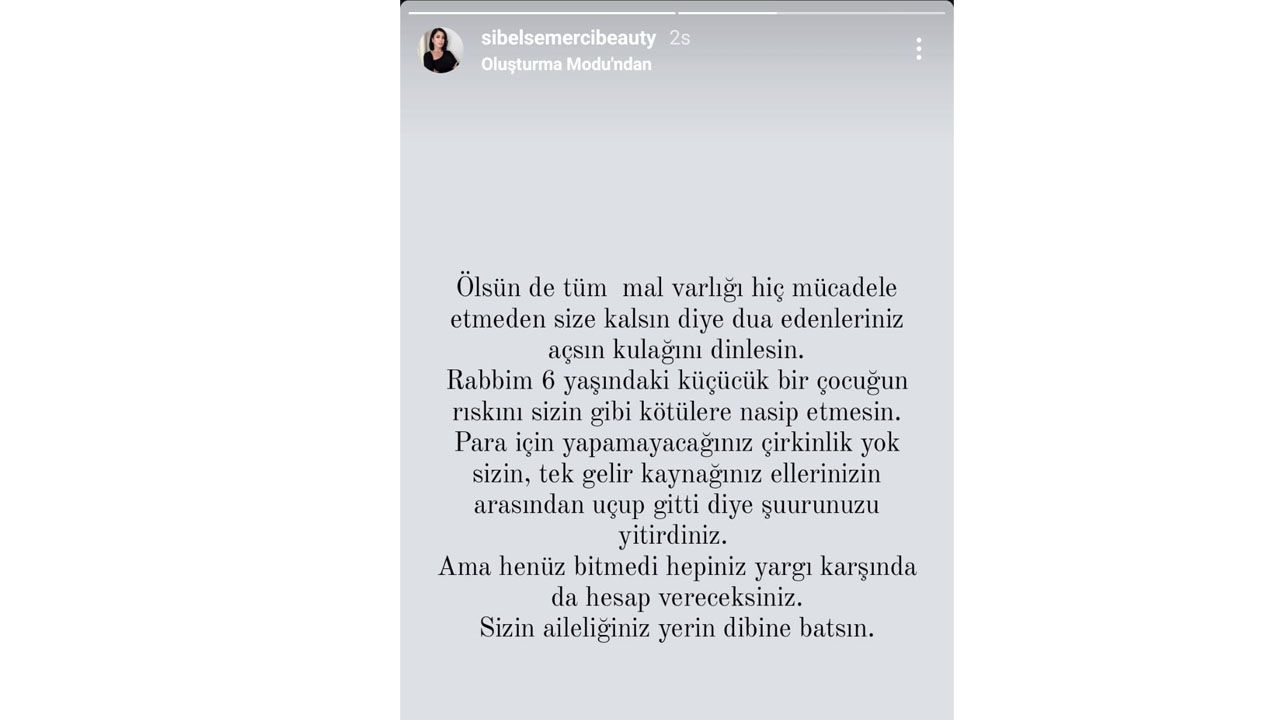Image resolution: width=1280 pixels, height=720 pixels.
Task: Tap the sibelsemercibeauty username
Action: pyautogui.click(x=568, y=38)
